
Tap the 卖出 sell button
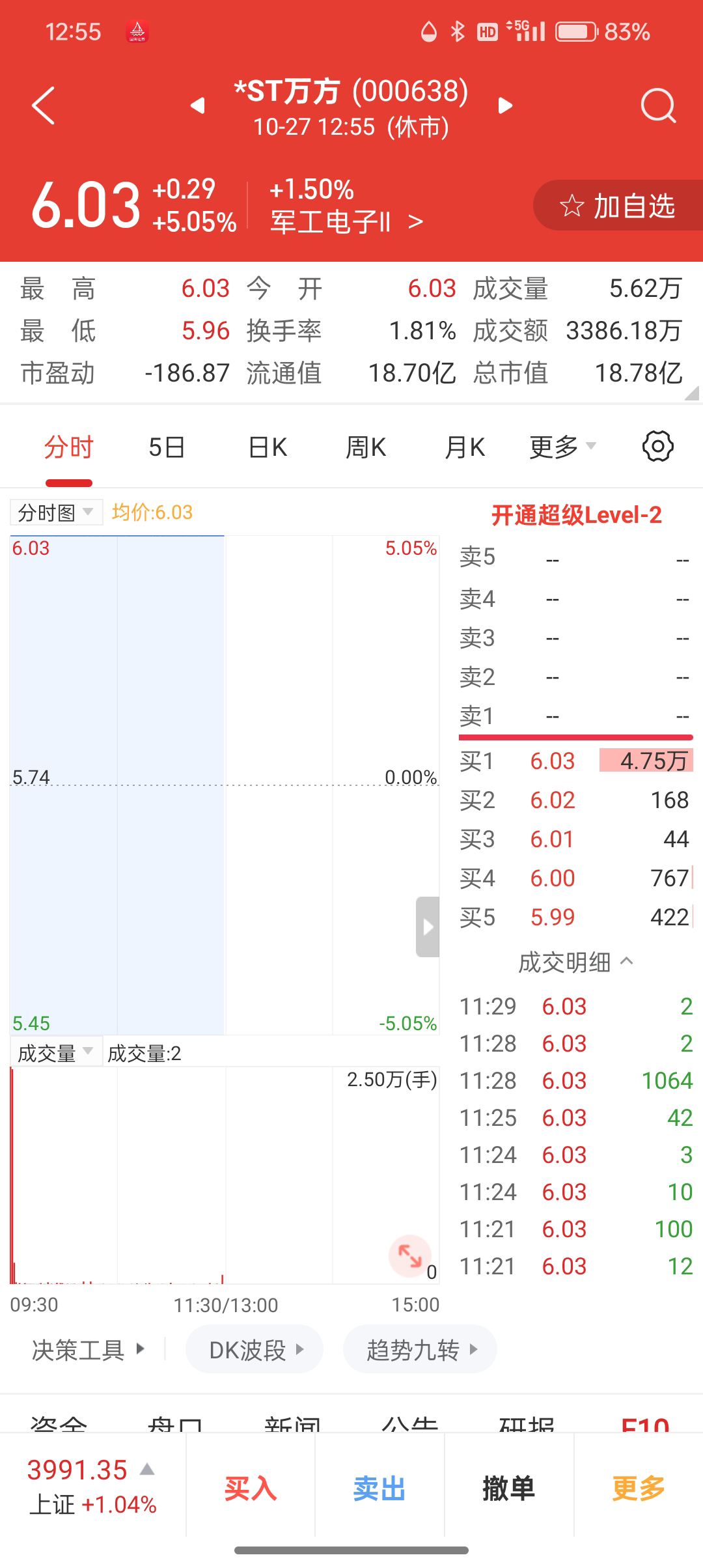379,1489
